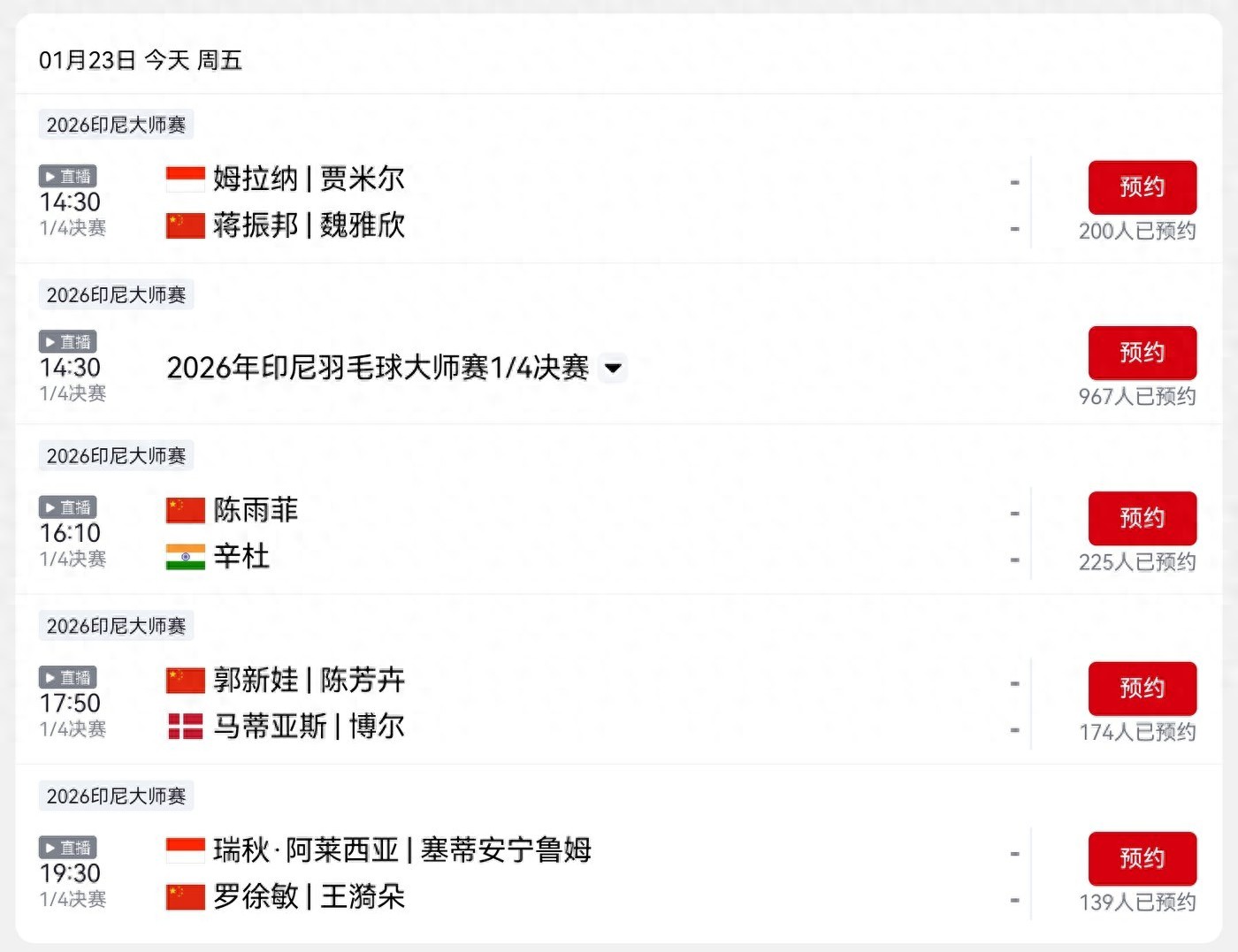1238x952 pixels.
Task: Reserve the 罗徐敏 | 王漪朵 19:30 match
Action: pyautogui.click(x=1142, y=858)
